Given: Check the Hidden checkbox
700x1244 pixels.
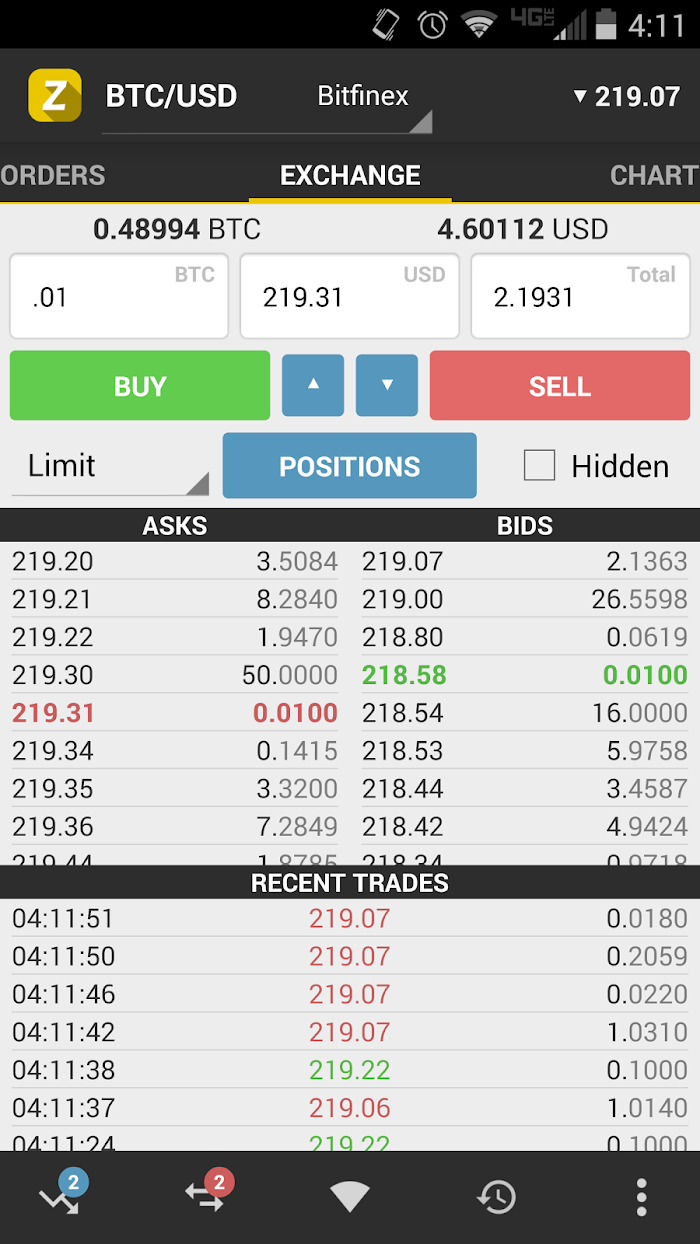Looking at the screenshot, I should [539, 465].
